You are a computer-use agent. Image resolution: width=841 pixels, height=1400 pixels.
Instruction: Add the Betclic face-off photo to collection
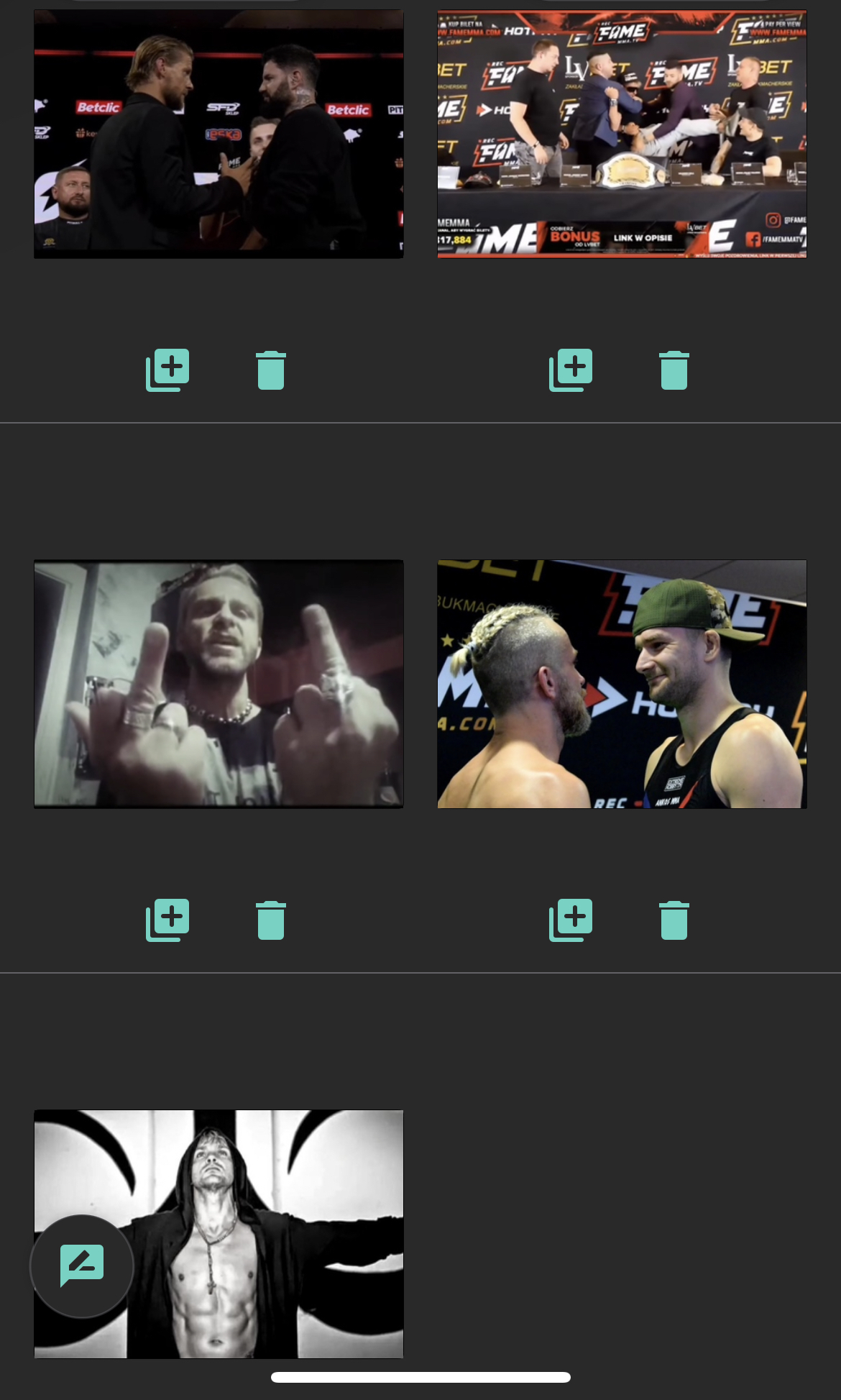(167, 370)
